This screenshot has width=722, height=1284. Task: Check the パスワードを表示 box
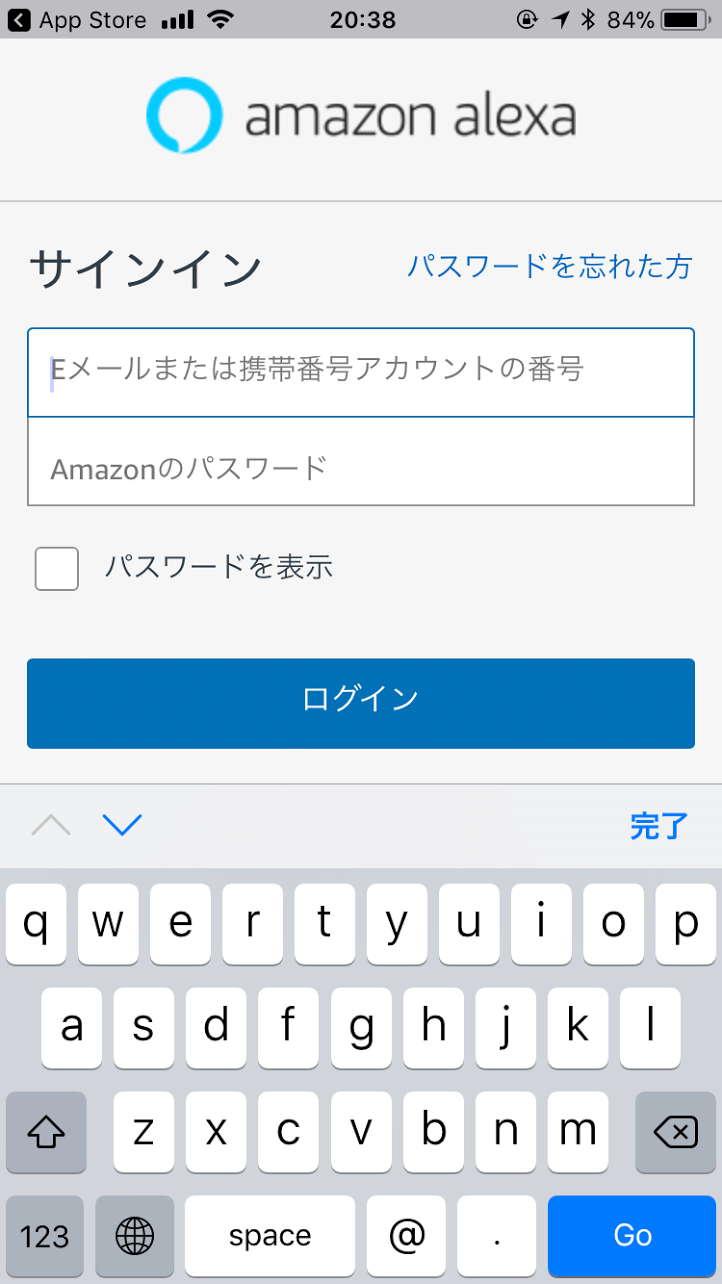click(57, 568)
